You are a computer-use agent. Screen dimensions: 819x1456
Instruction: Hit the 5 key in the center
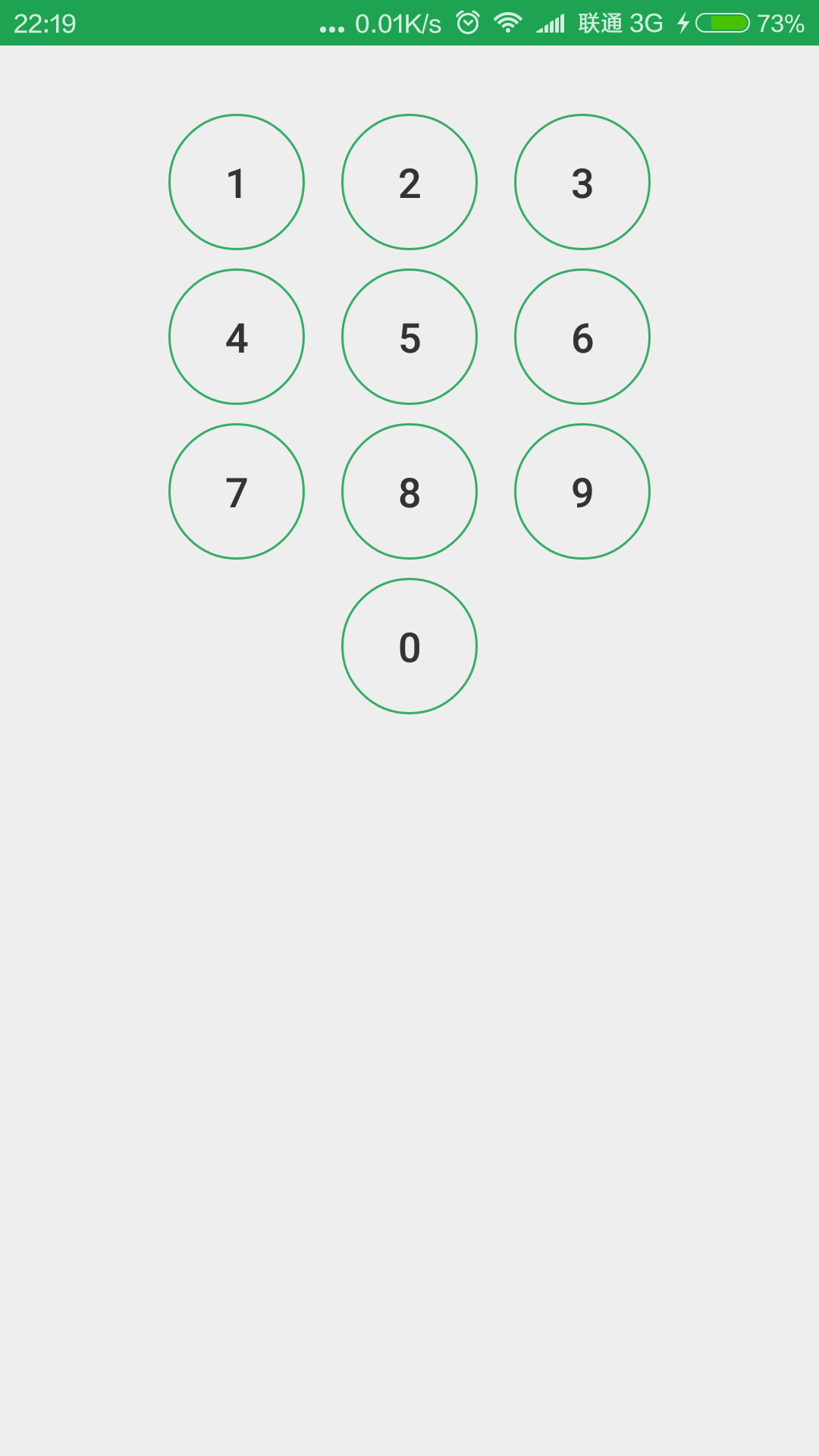click(x=409, y=337)
